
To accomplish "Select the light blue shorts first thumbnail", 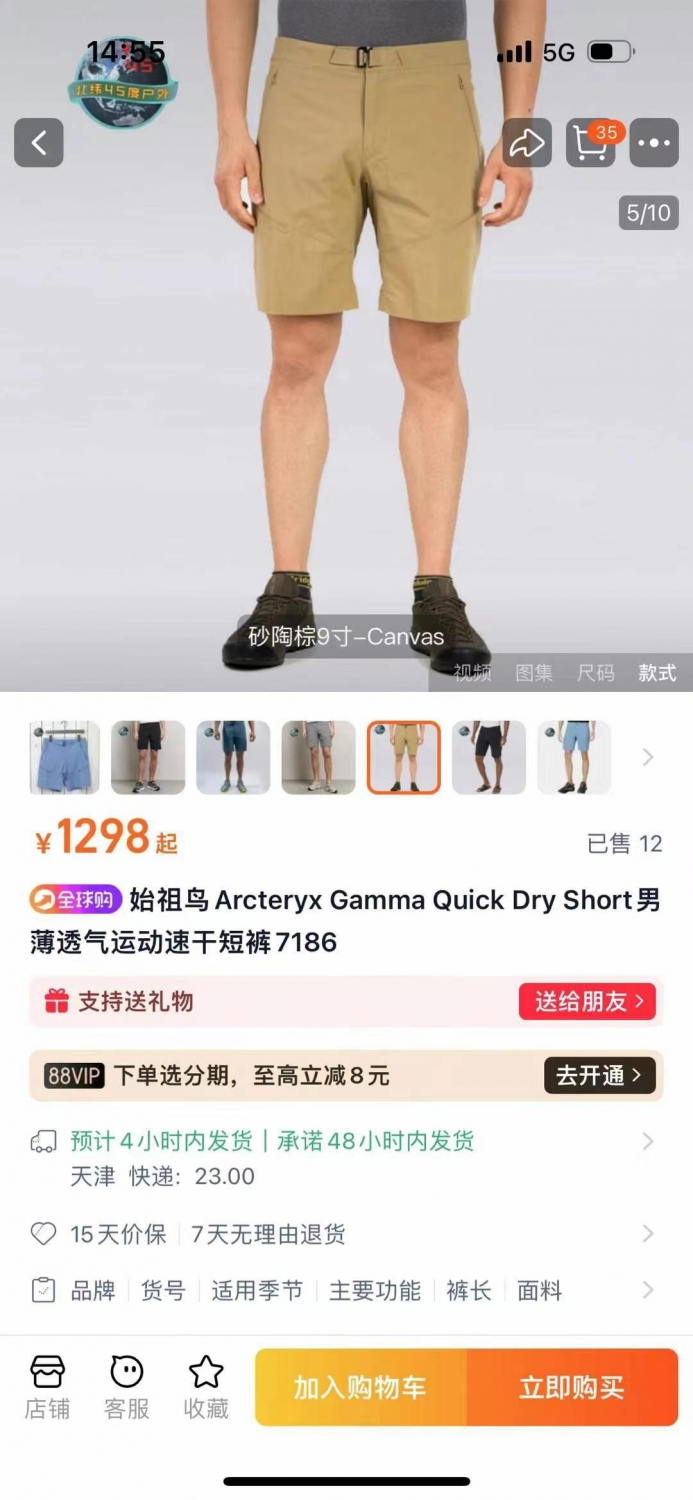I will pyautogui.click(x=65, y=758).
